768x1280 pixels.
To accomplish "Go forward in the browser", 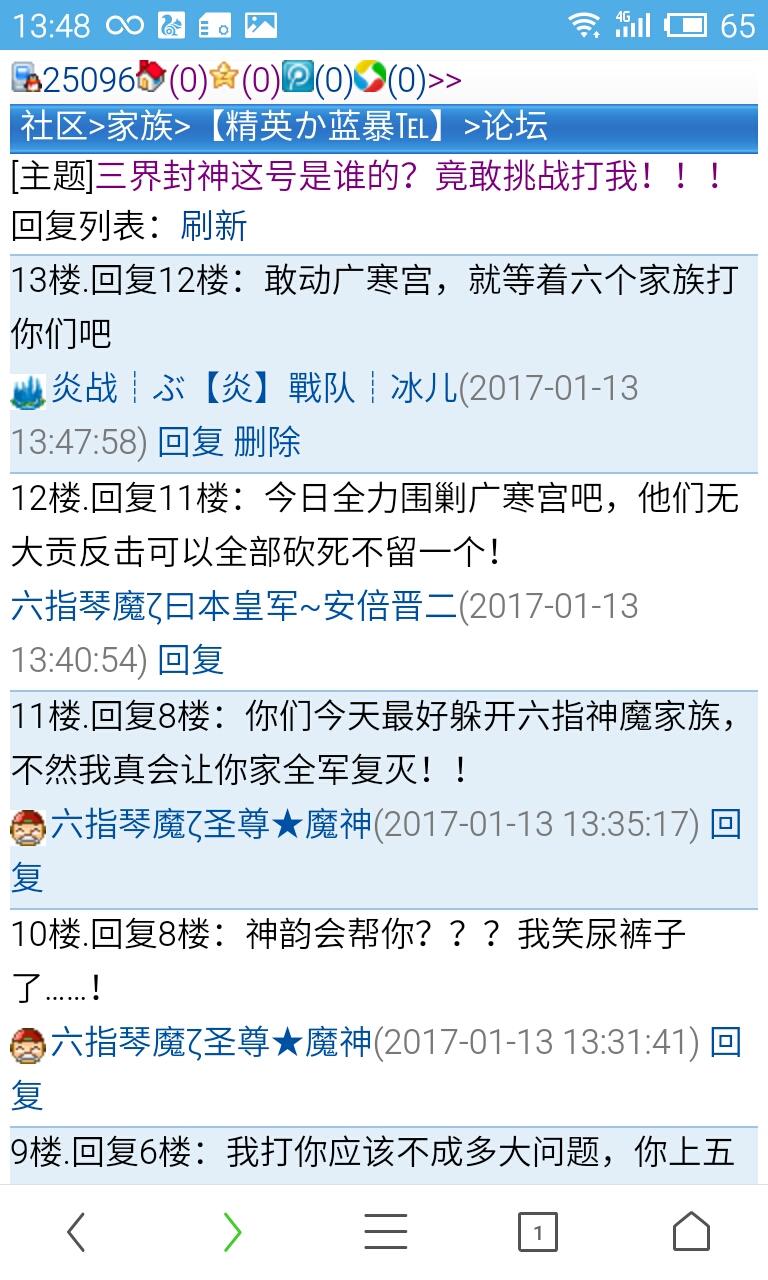I will click(x=232, y=1232).
